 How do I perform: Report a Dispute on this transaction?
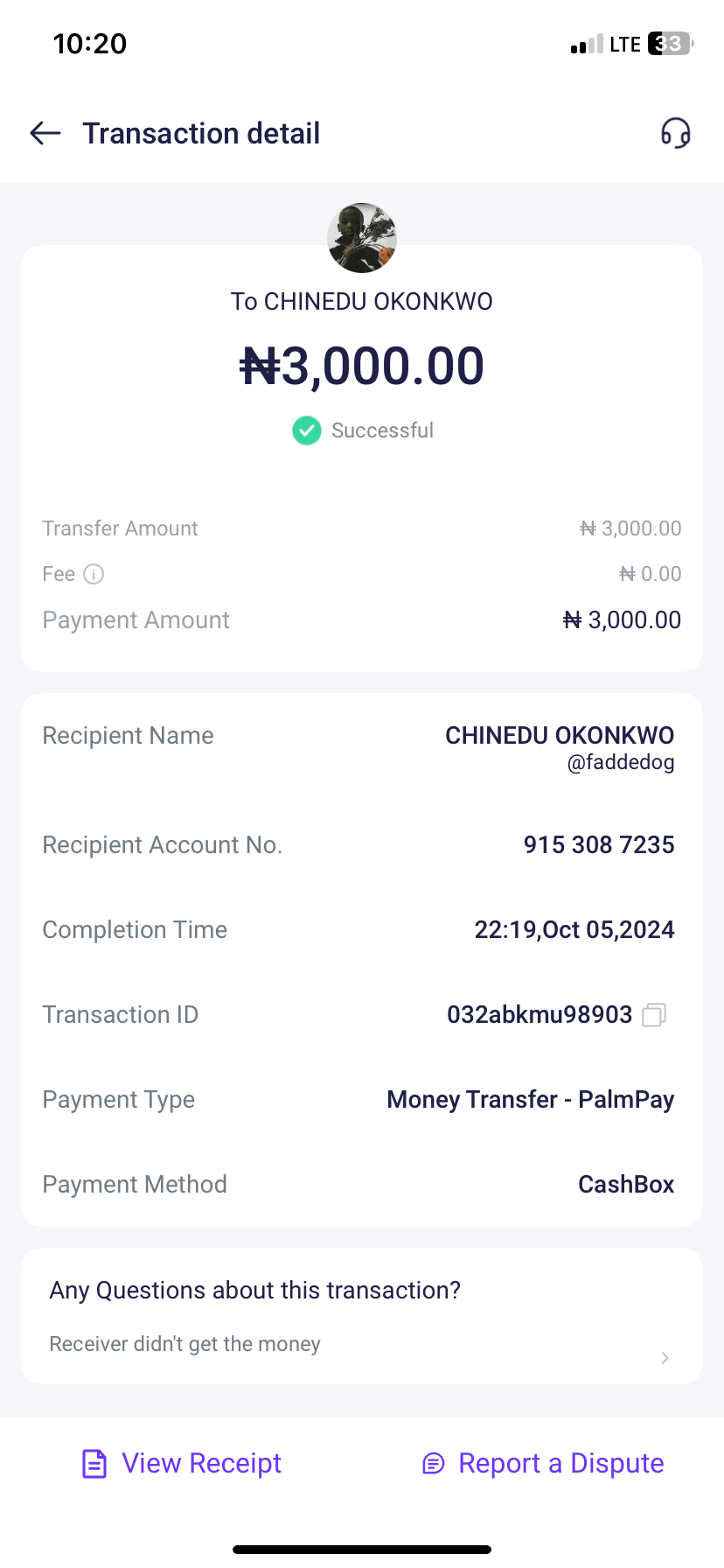[x=543, y=1463]
